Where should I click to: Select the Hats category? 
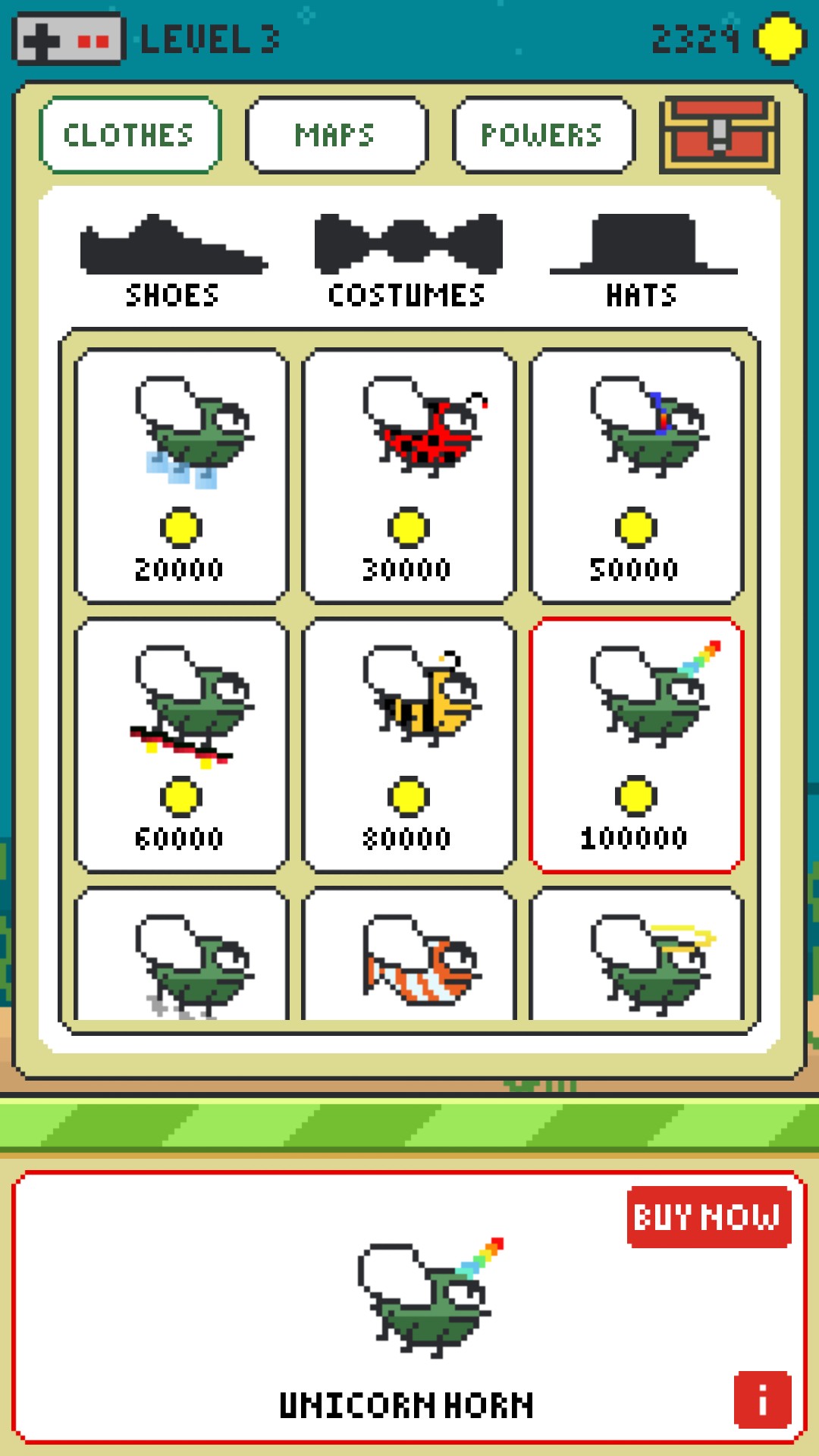pos(643,262)
